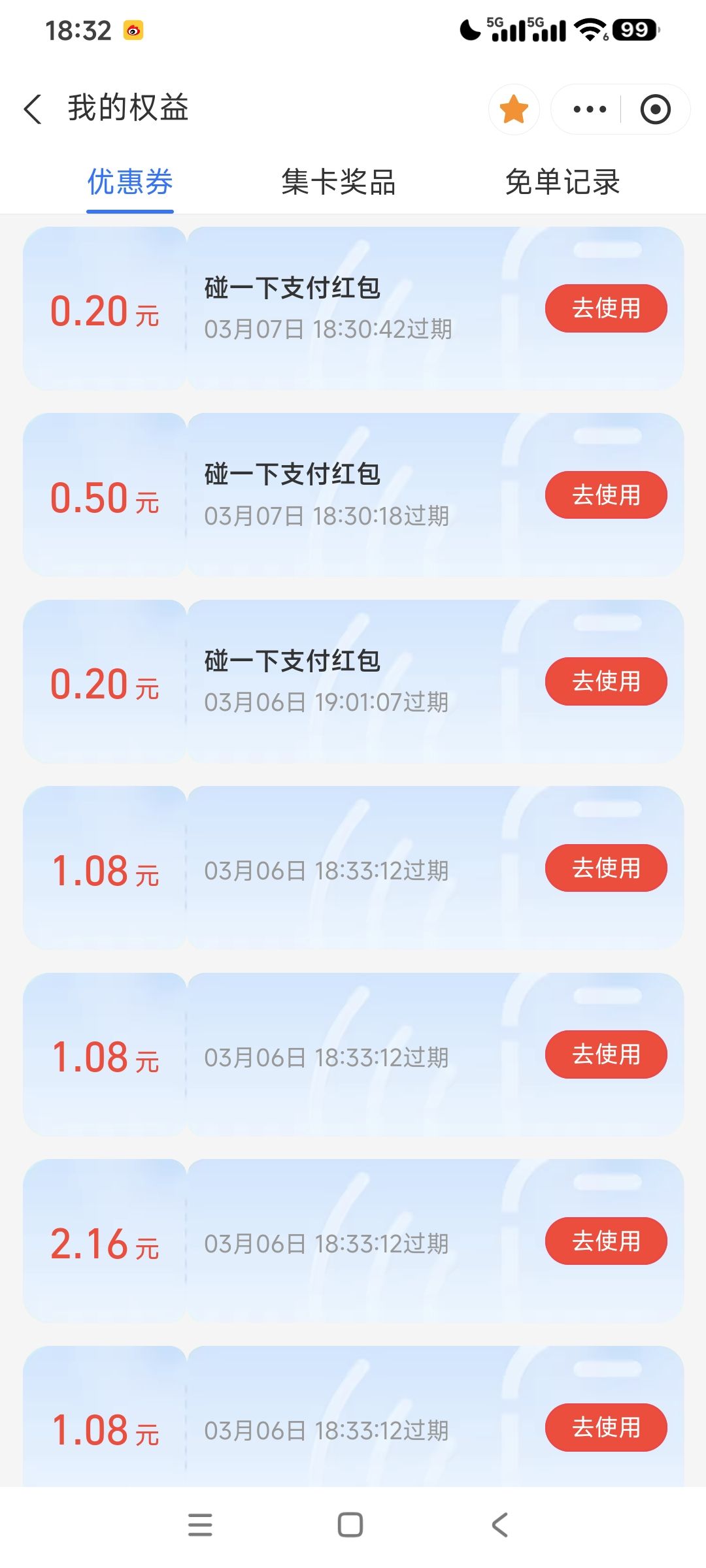Switch to the 免单记录 tab
The image size is (706, 1568).
pos(562,182)
